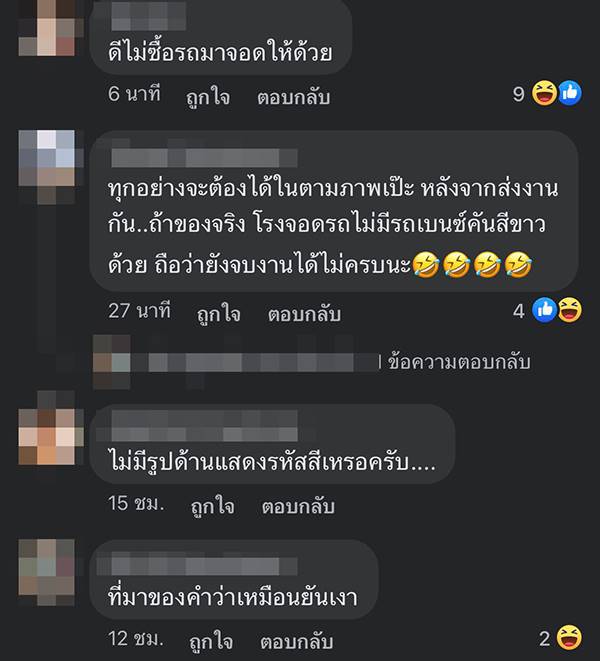Like the comment posted 15 ชม. ago
Screen dimensions: 600x661
[209, 506]
